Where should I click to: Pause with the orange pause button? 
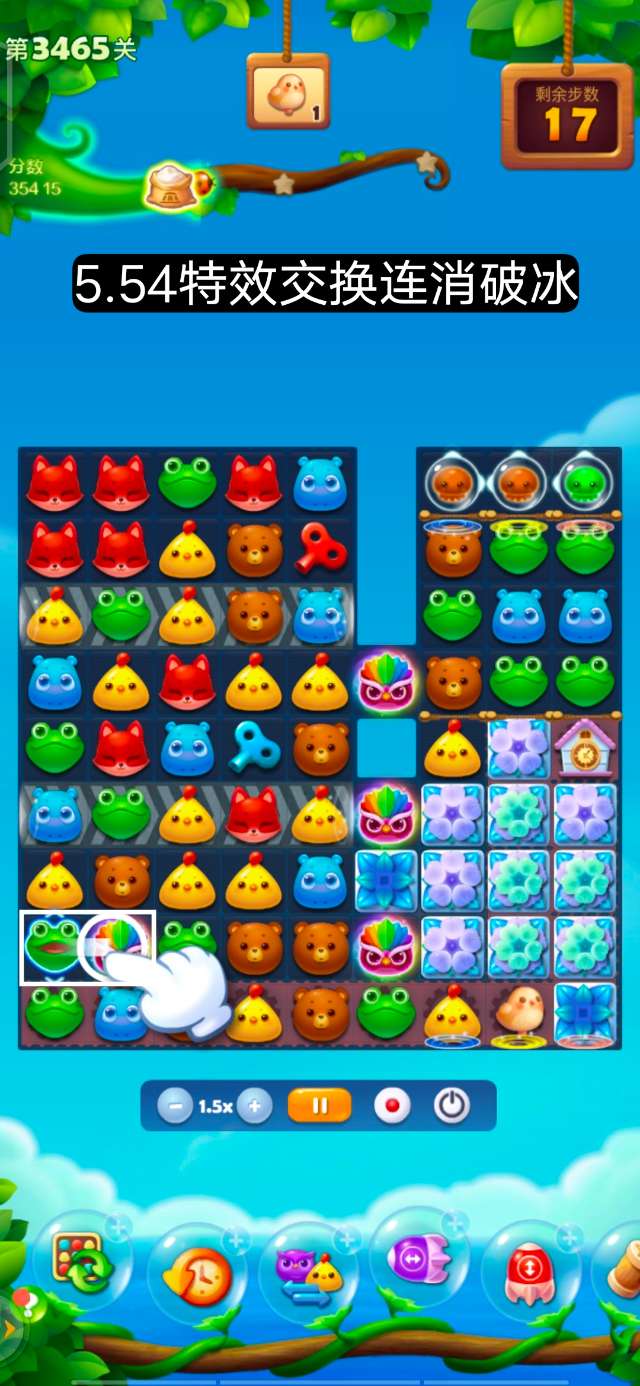coord(320,1107)
